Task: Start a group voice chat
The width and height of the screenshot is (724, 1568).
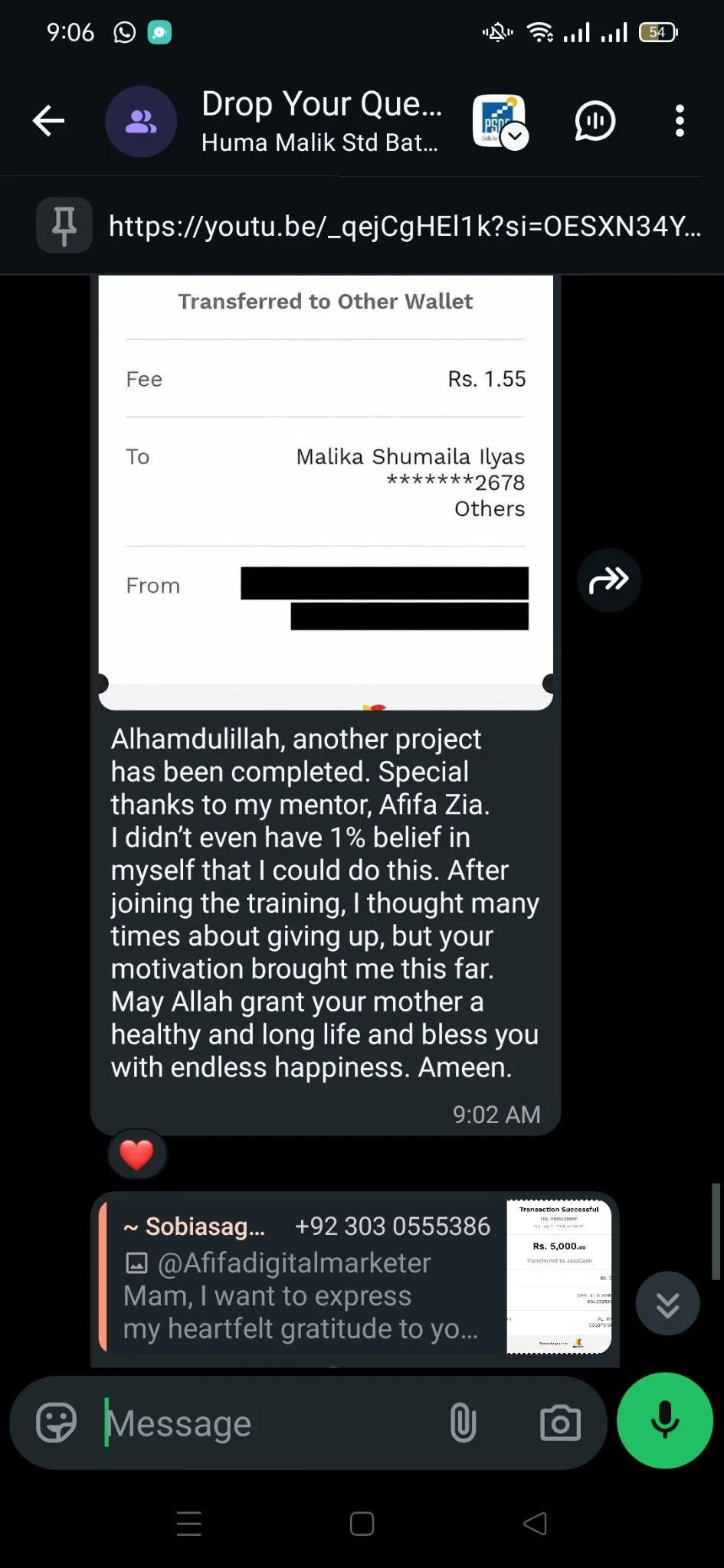Action: pos(595,121)
